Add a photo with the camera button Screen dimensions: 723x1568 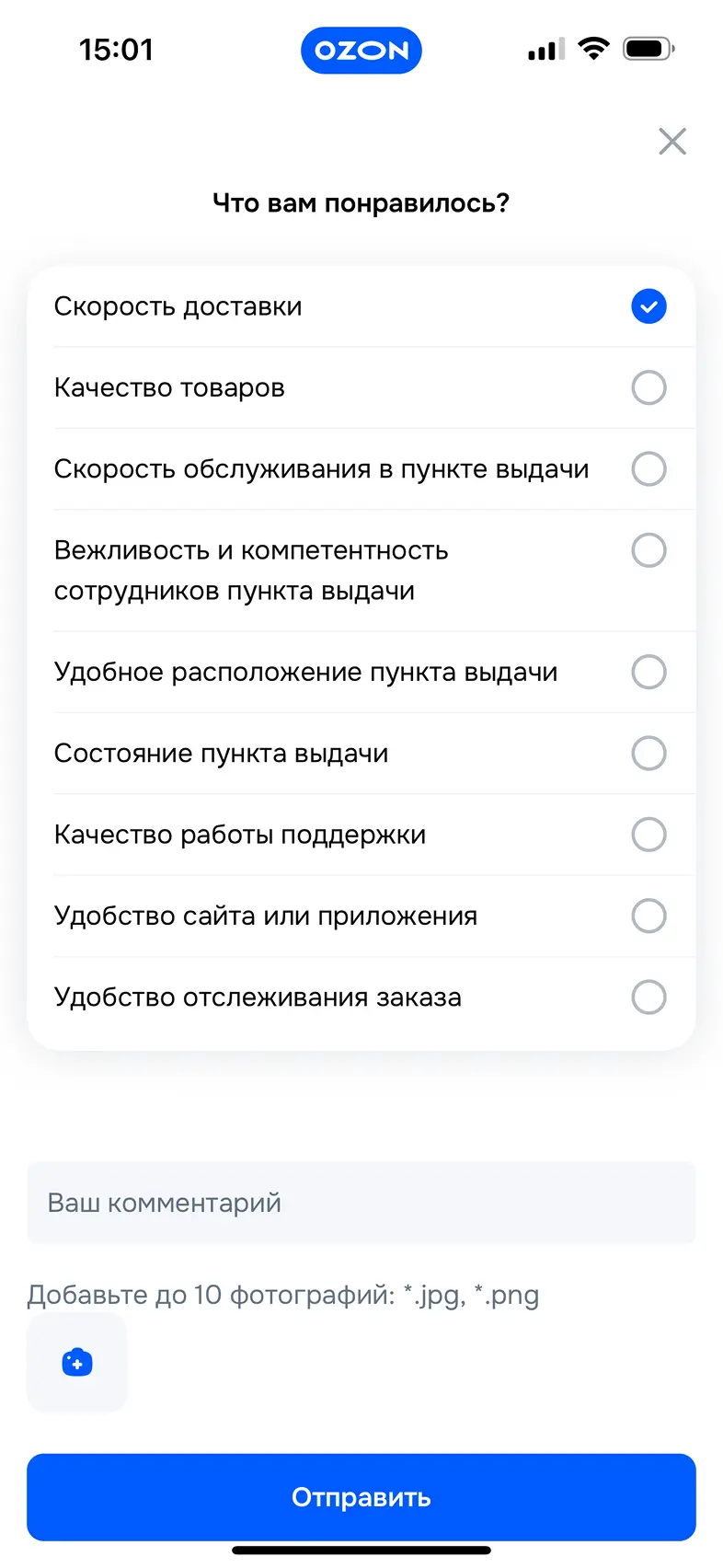[x=77, y=1362]
